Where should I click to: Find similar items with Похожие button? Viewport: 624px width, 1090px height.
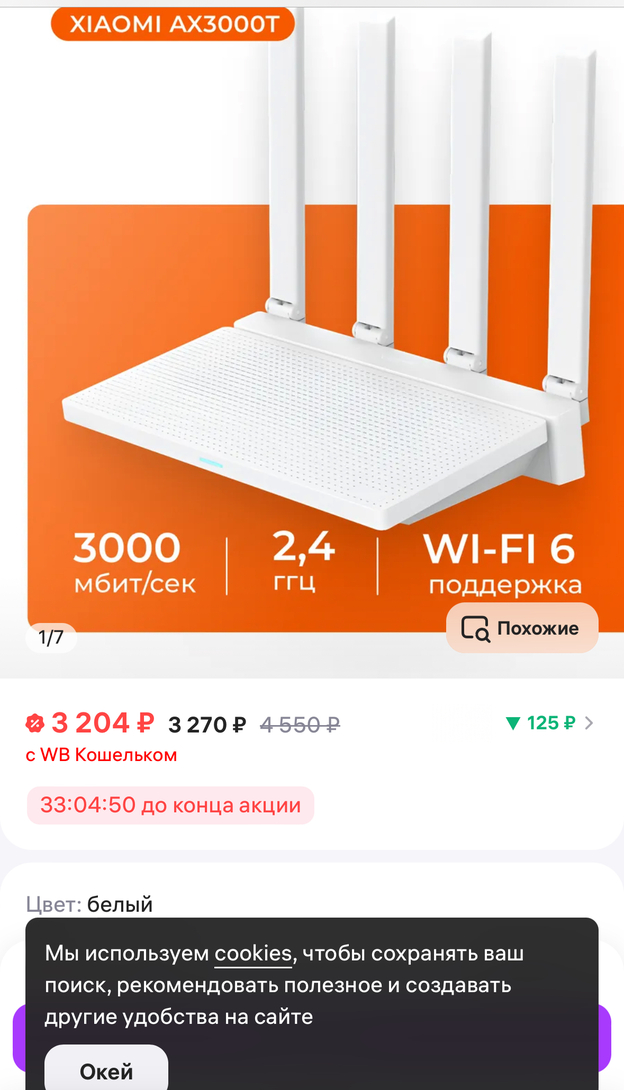[521, 628]
